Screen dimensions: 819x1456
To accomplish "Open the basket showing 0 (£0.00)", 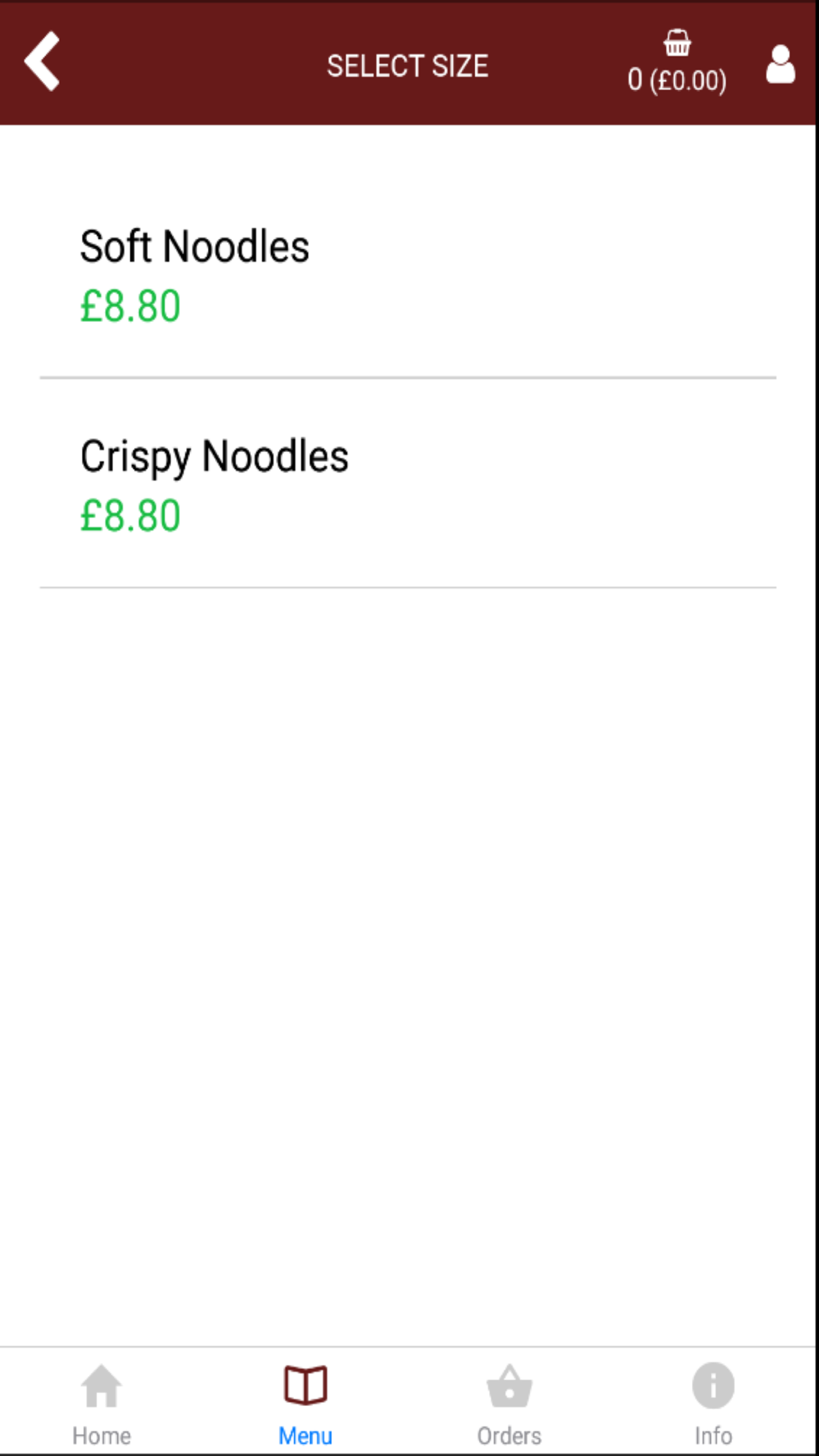I will click(x=676, y=63).
